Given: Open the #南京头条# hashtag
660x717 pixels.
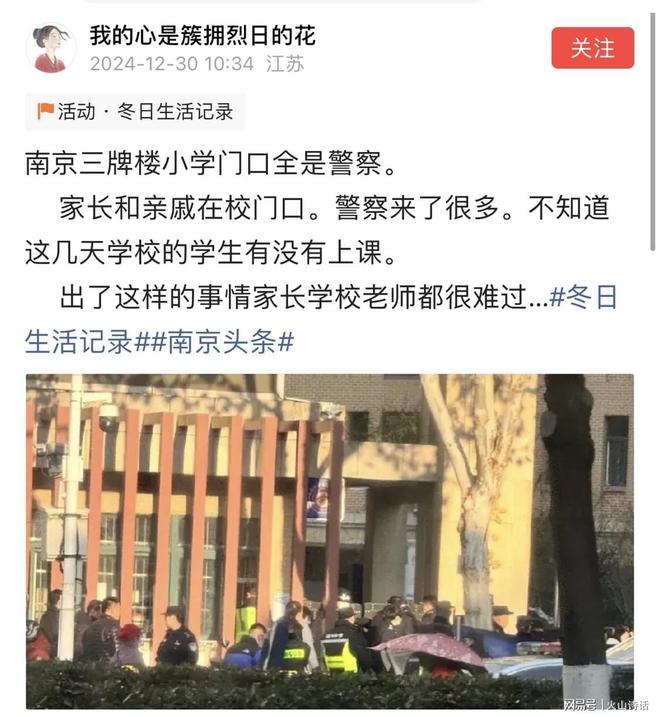Looking at the screenshot, I should click(222, 341).
